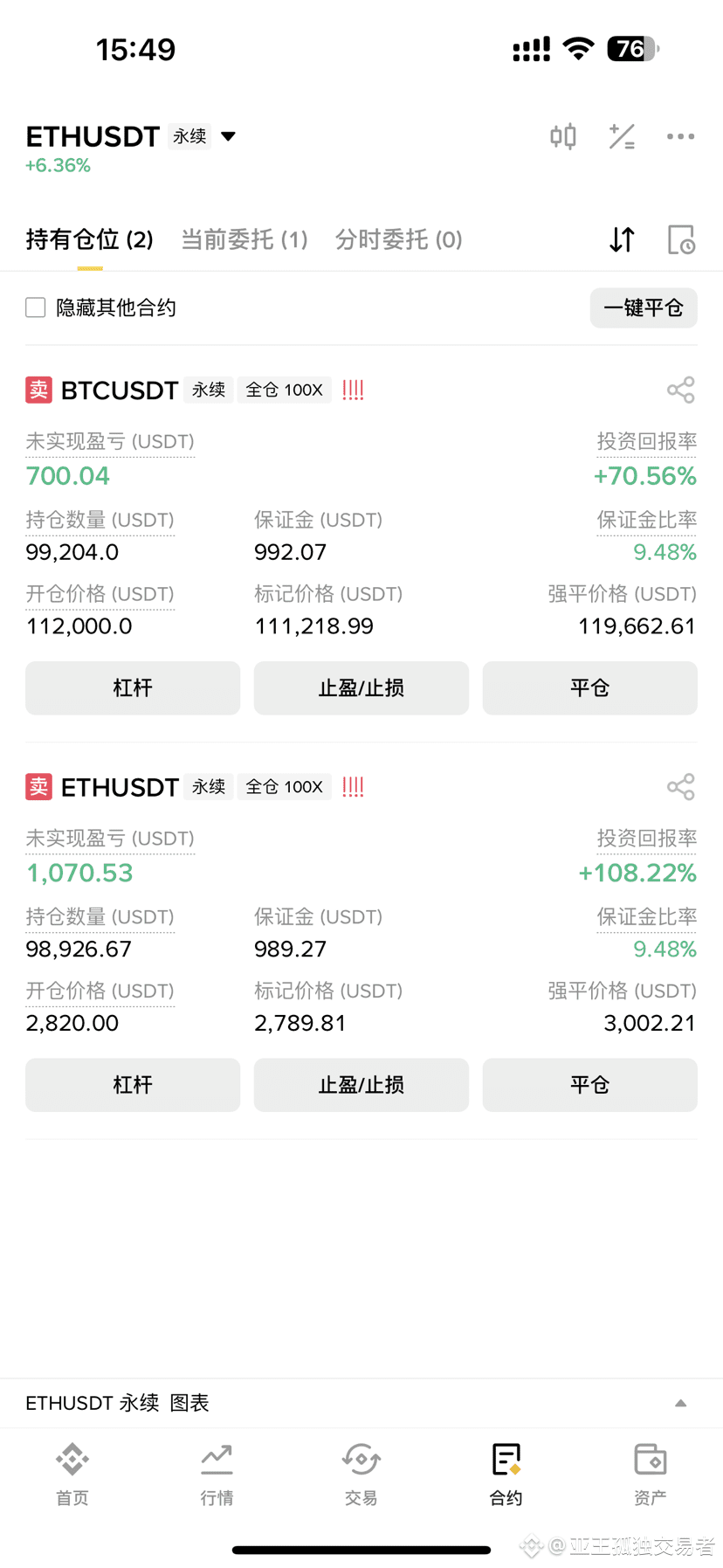723x1568 pixels.
Task: Open the candlestick chart icon
Action: (x=563, y=136)
